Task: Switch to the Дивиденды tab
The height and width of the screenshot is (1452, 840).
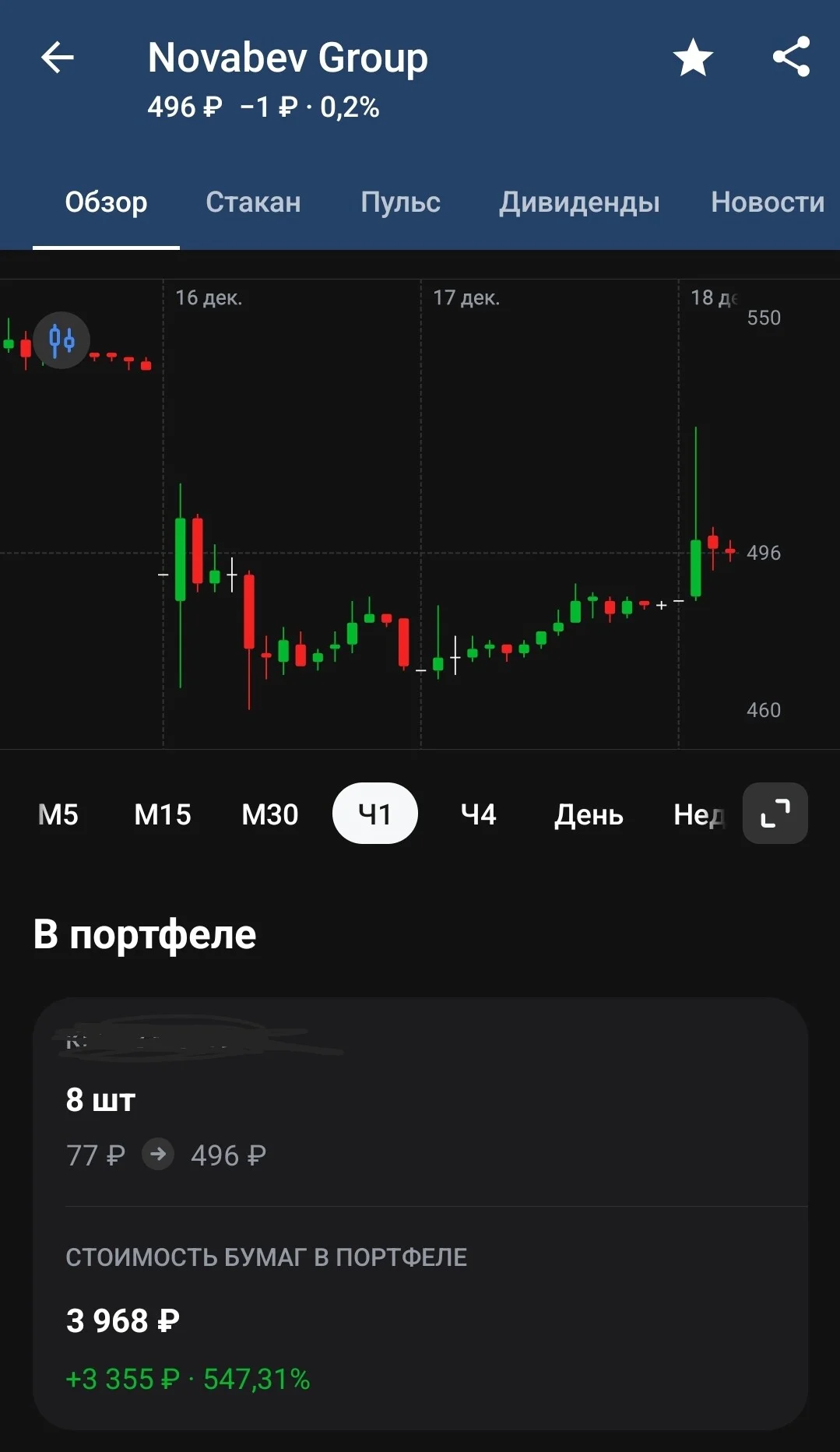Action: [x=579, y=202]
